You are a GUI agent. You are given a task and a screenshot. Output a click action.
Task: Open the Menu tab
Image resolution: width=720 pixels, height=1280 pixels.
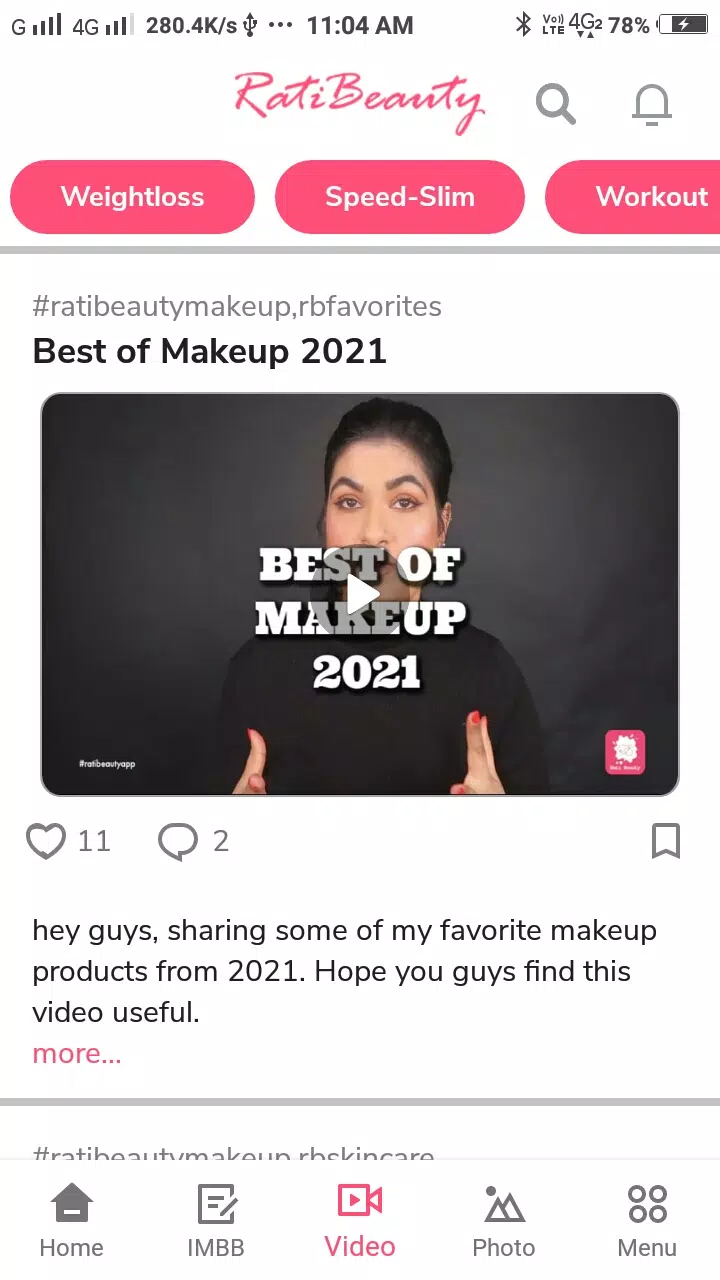[x=647, y=1220]
